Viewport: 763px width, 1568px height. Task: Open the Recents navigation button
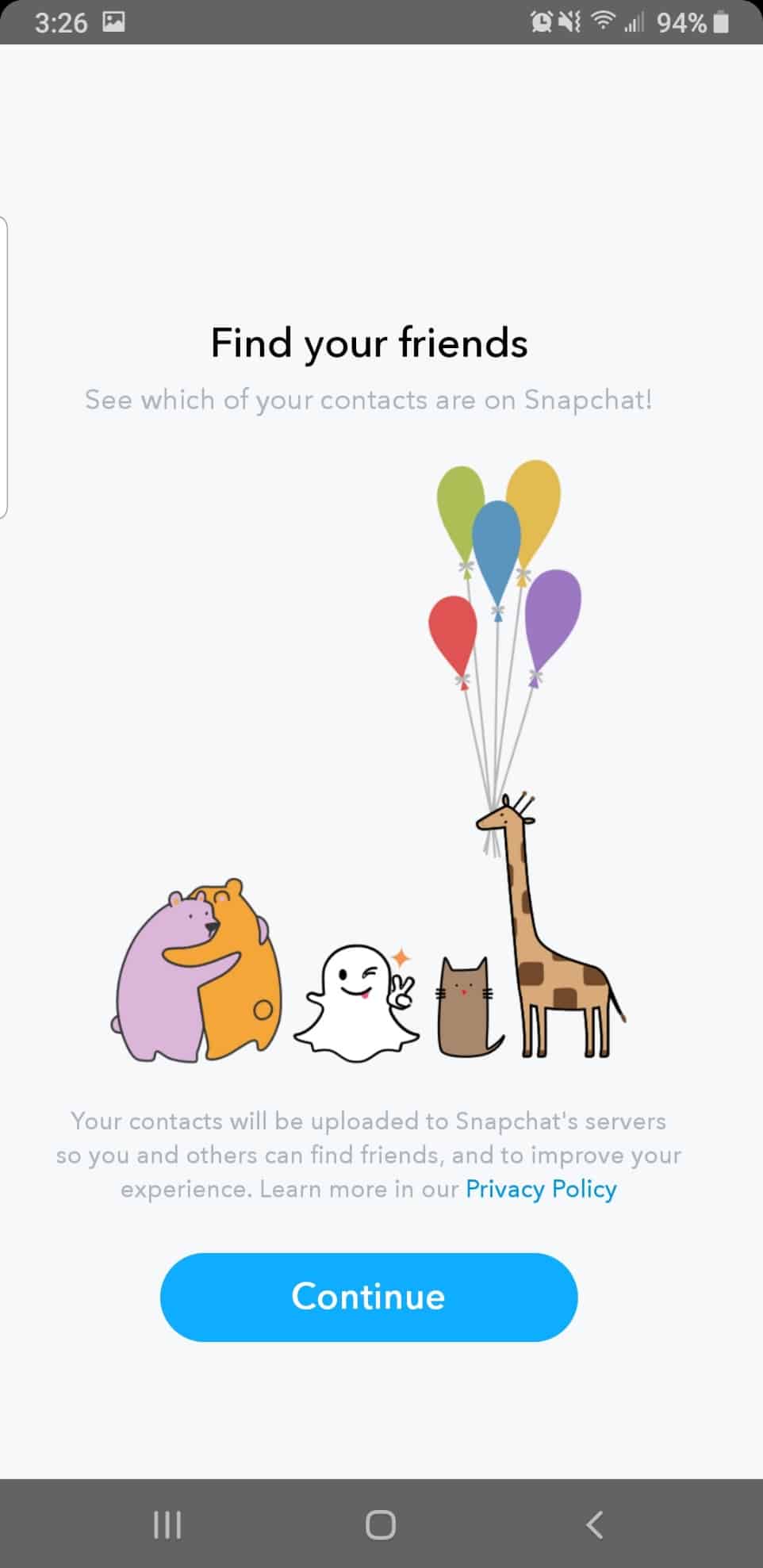(167, 1523)
